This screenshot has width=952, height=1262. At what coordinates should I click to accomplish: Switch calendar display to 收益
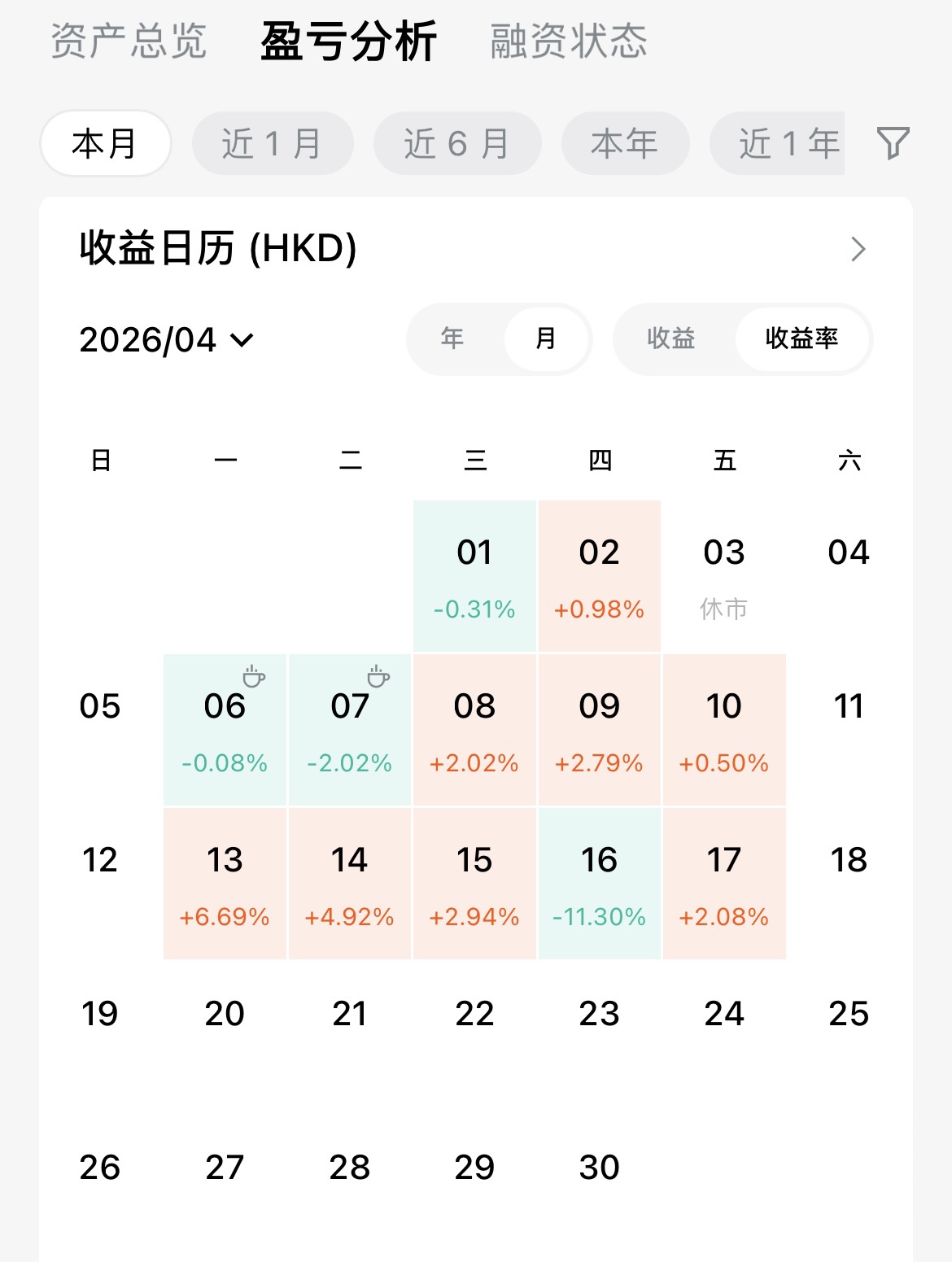[671, 338]
